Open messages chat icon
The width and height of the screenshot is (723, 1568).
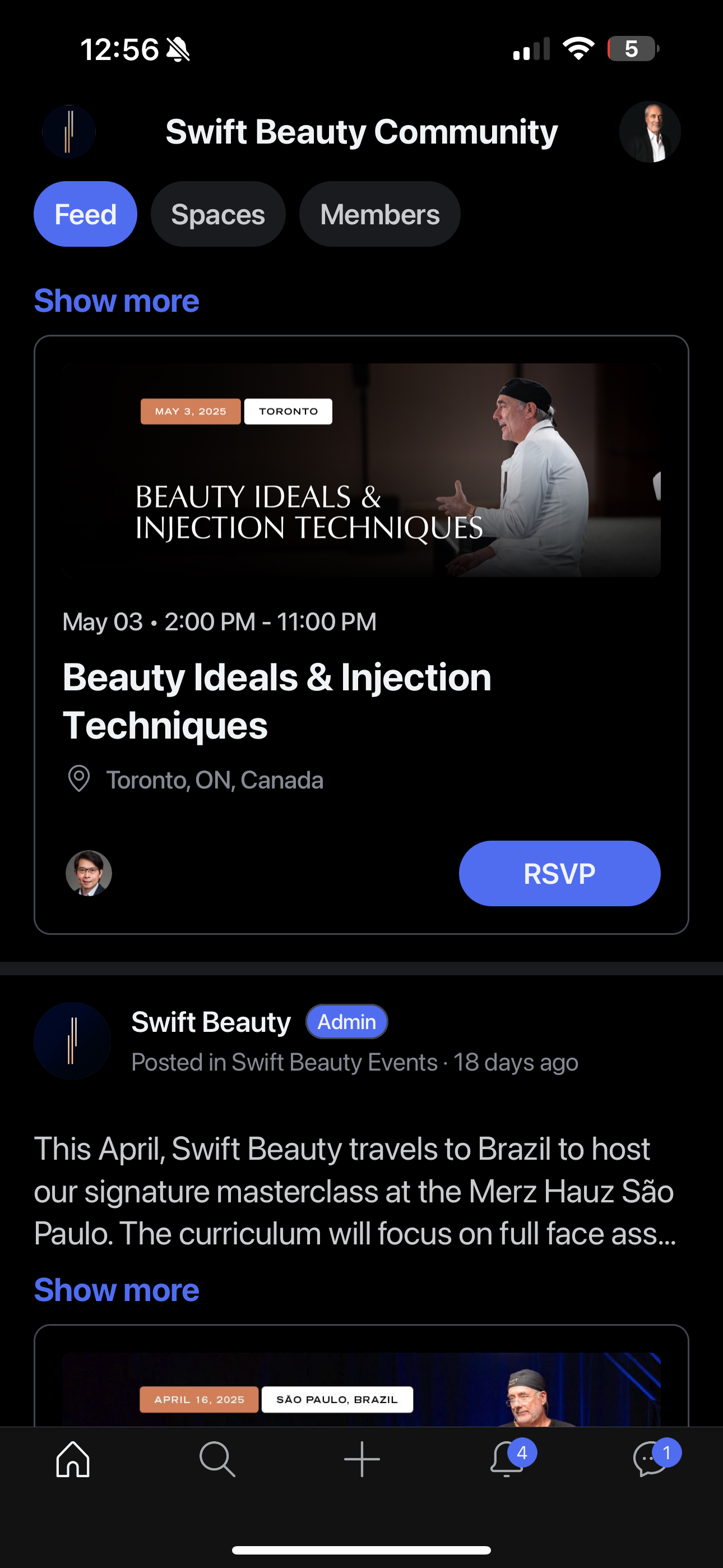point(651,1459)
